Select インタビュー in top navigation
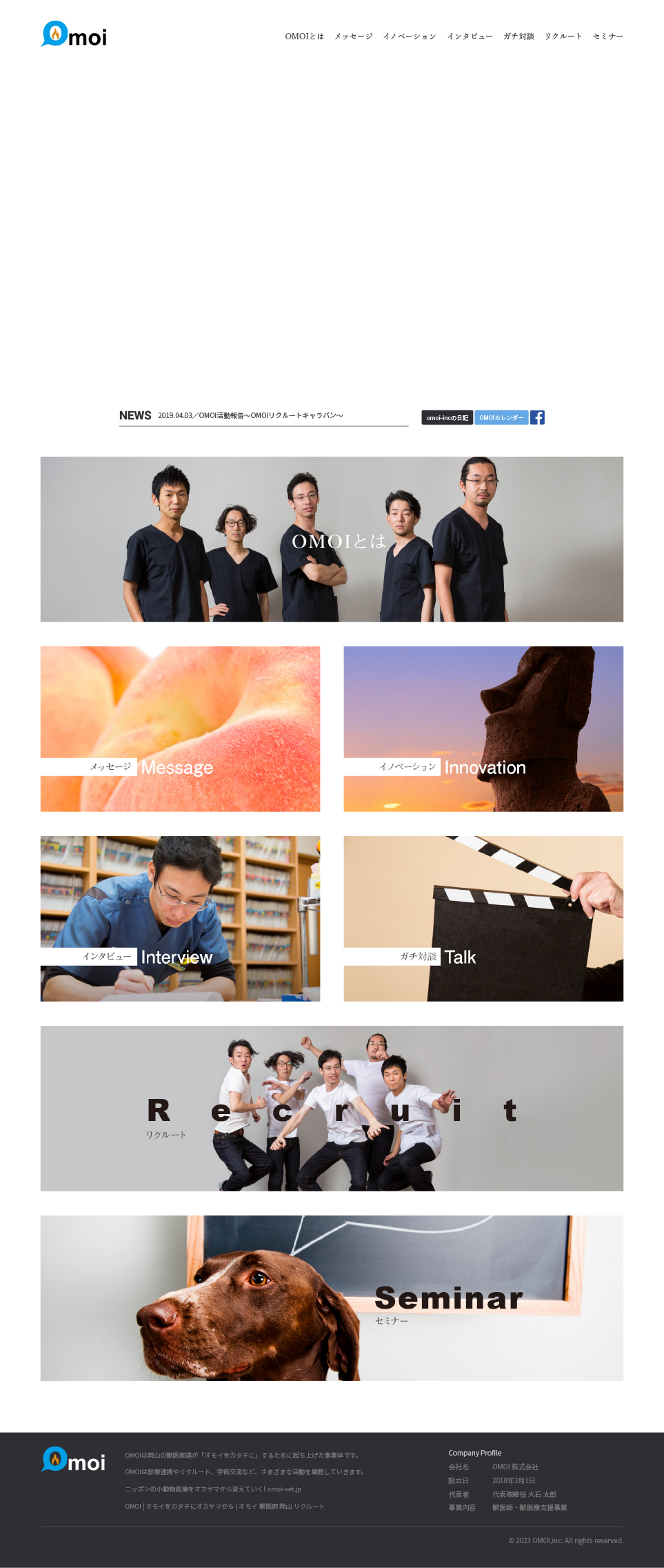This screenshot has height=1568, width=664. coord(470,37)
